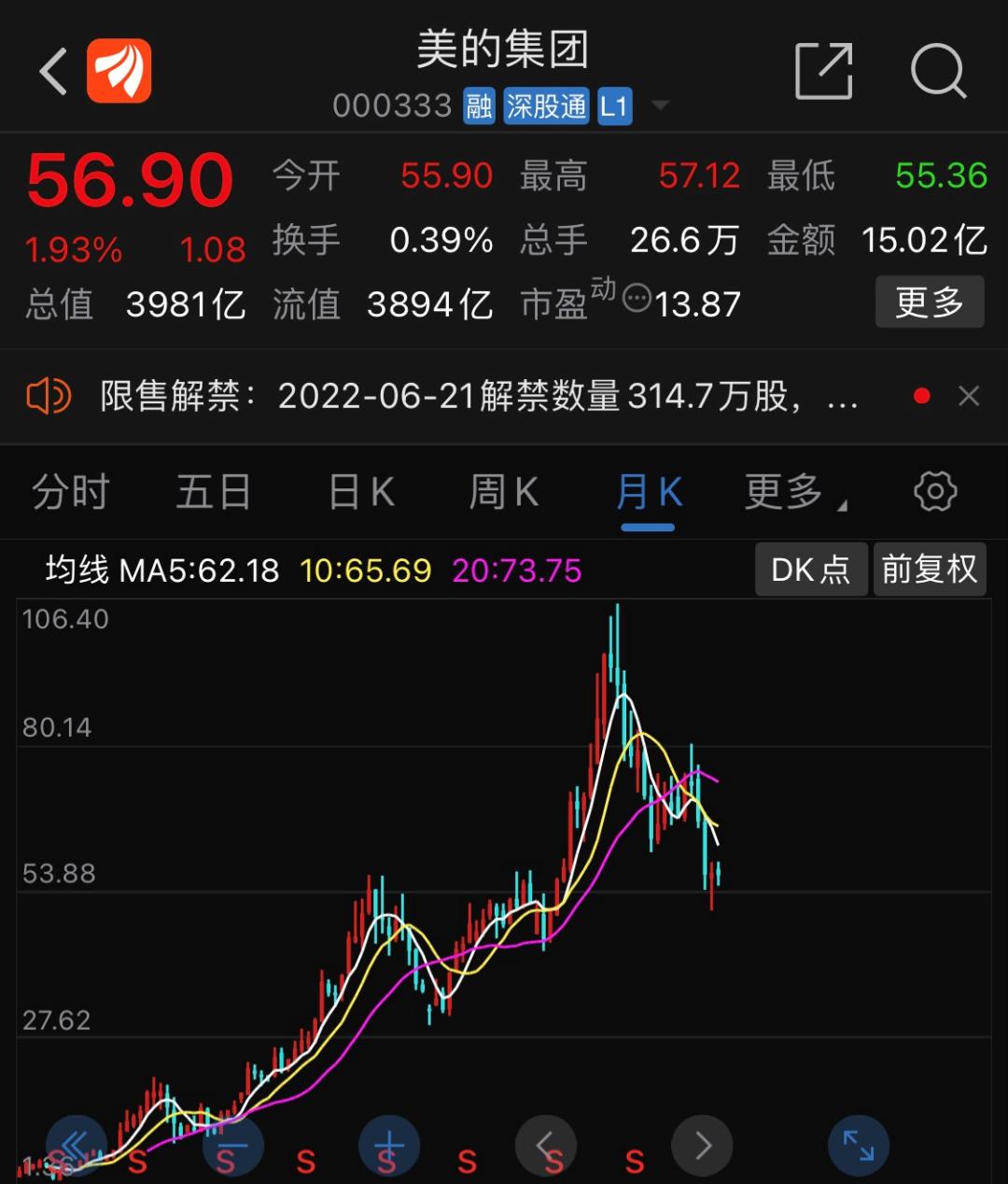Toggle DK点 signal display
This screenshot has width=1008, height=1184.
(x=810, y=569)
